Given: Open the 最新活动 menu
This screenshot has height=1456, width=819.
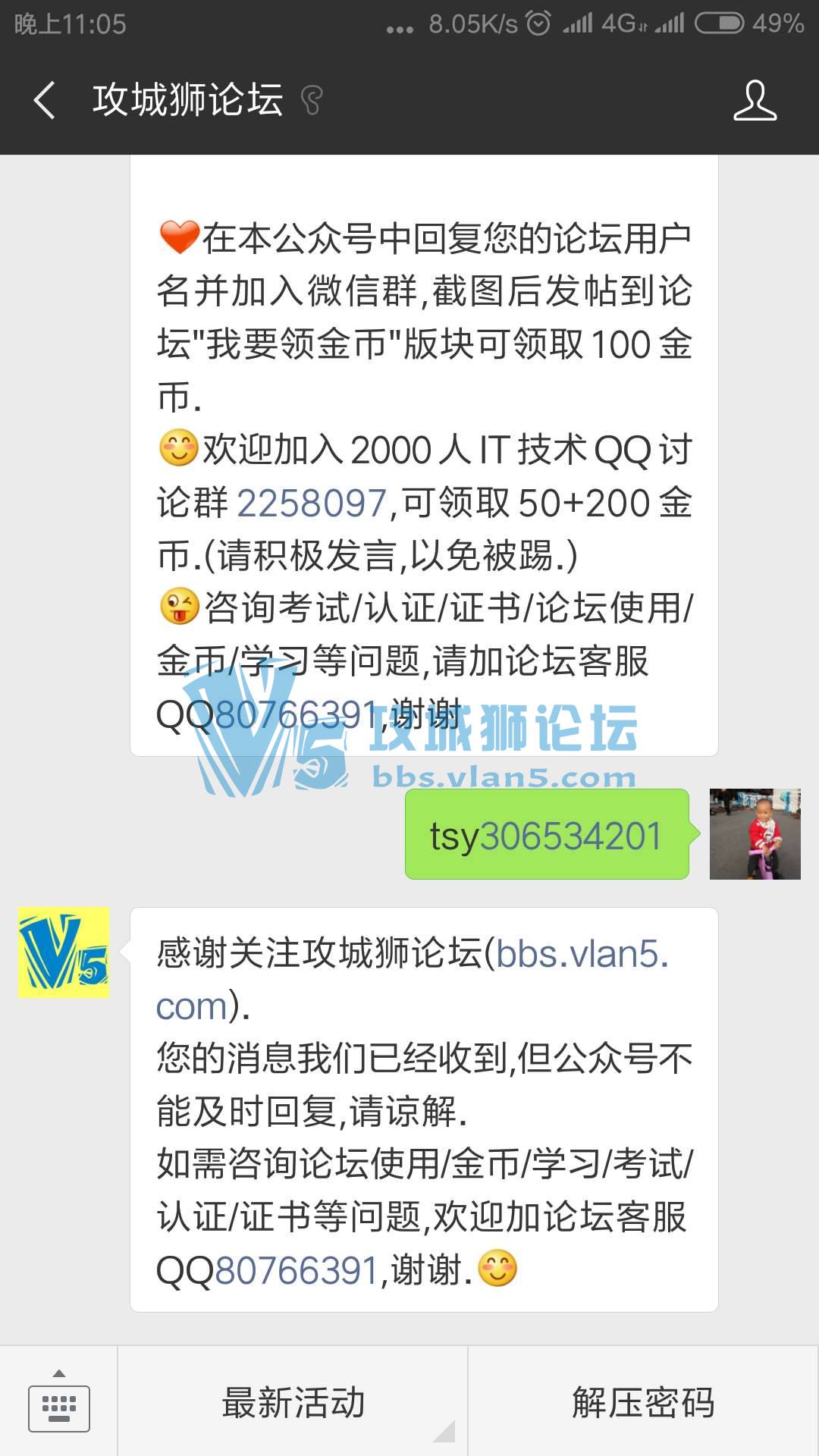Looking at the screenshot, I should (293, 1402).
